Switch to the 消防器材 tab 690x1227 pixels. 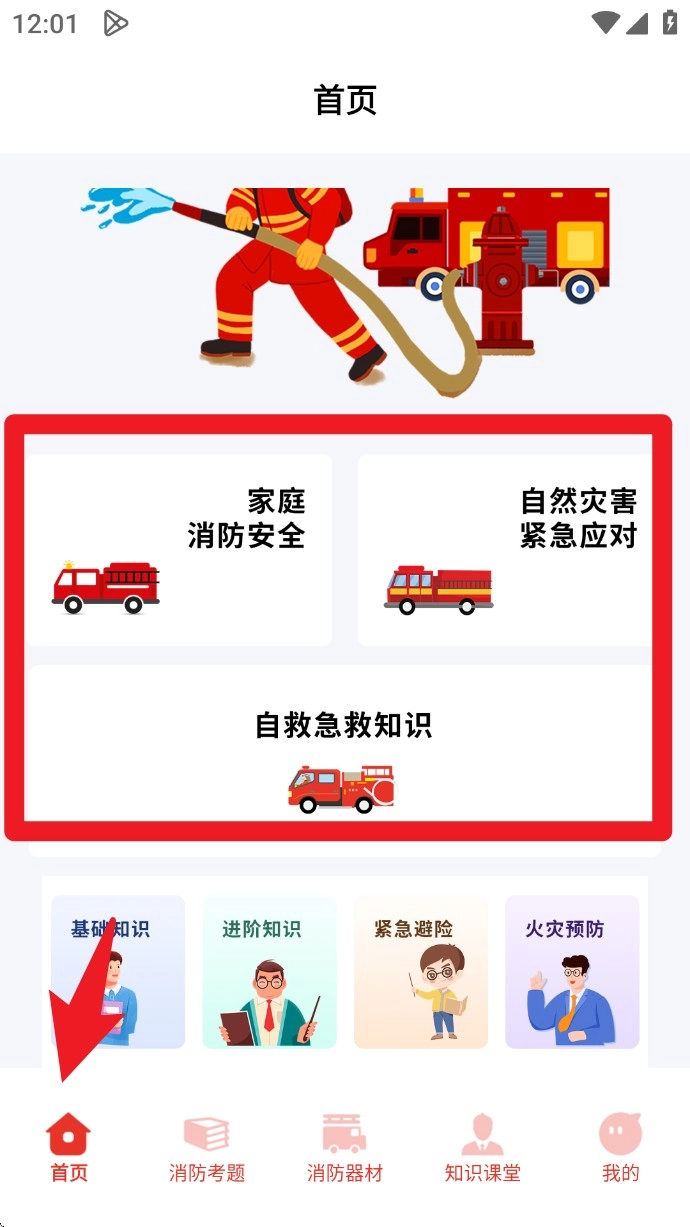345,1150
